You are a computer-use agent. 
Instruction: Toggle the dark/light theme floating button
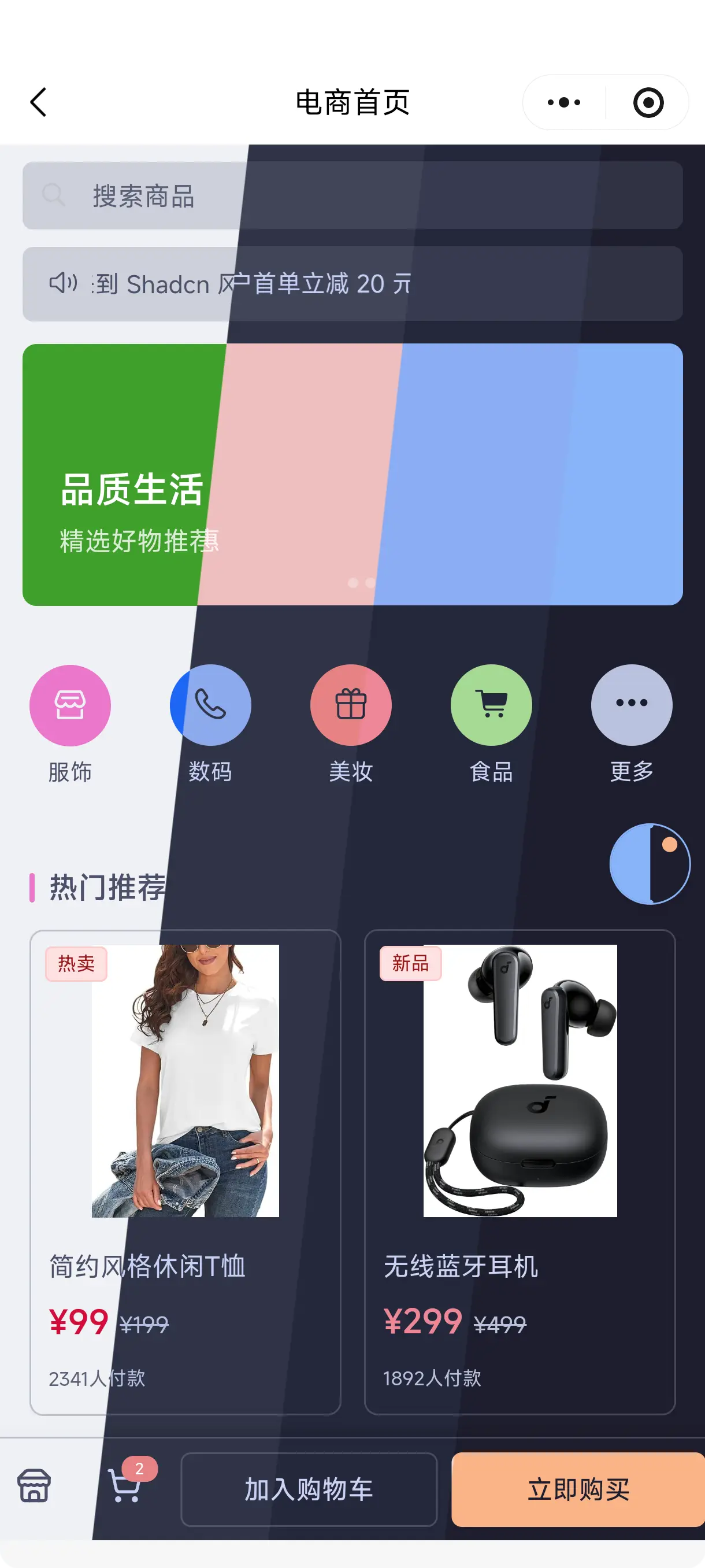(650, 864)
